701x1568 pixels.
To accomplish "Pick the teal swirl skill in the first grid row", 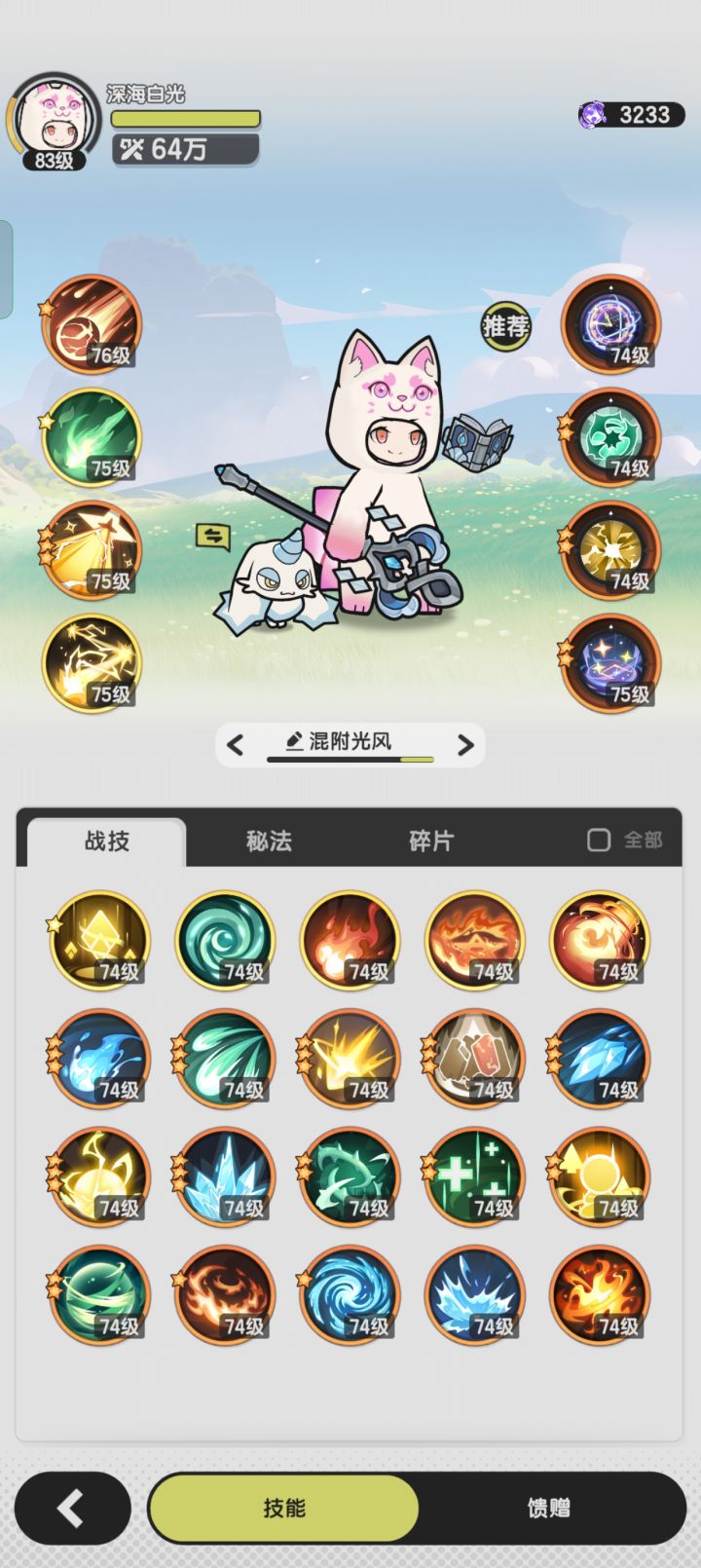I will point(225,940).
